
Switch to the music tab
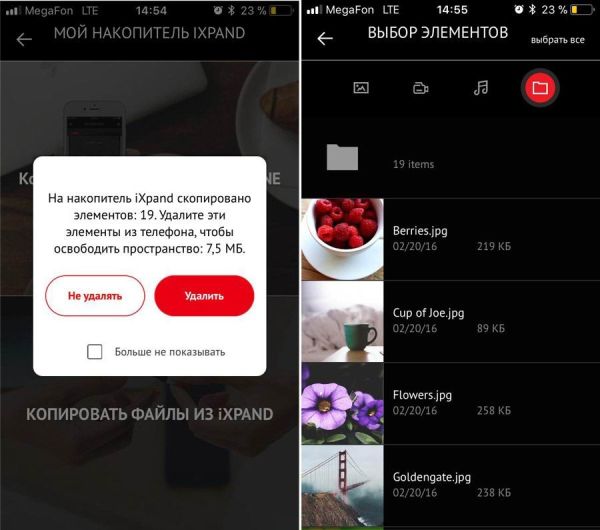point(481,88)
